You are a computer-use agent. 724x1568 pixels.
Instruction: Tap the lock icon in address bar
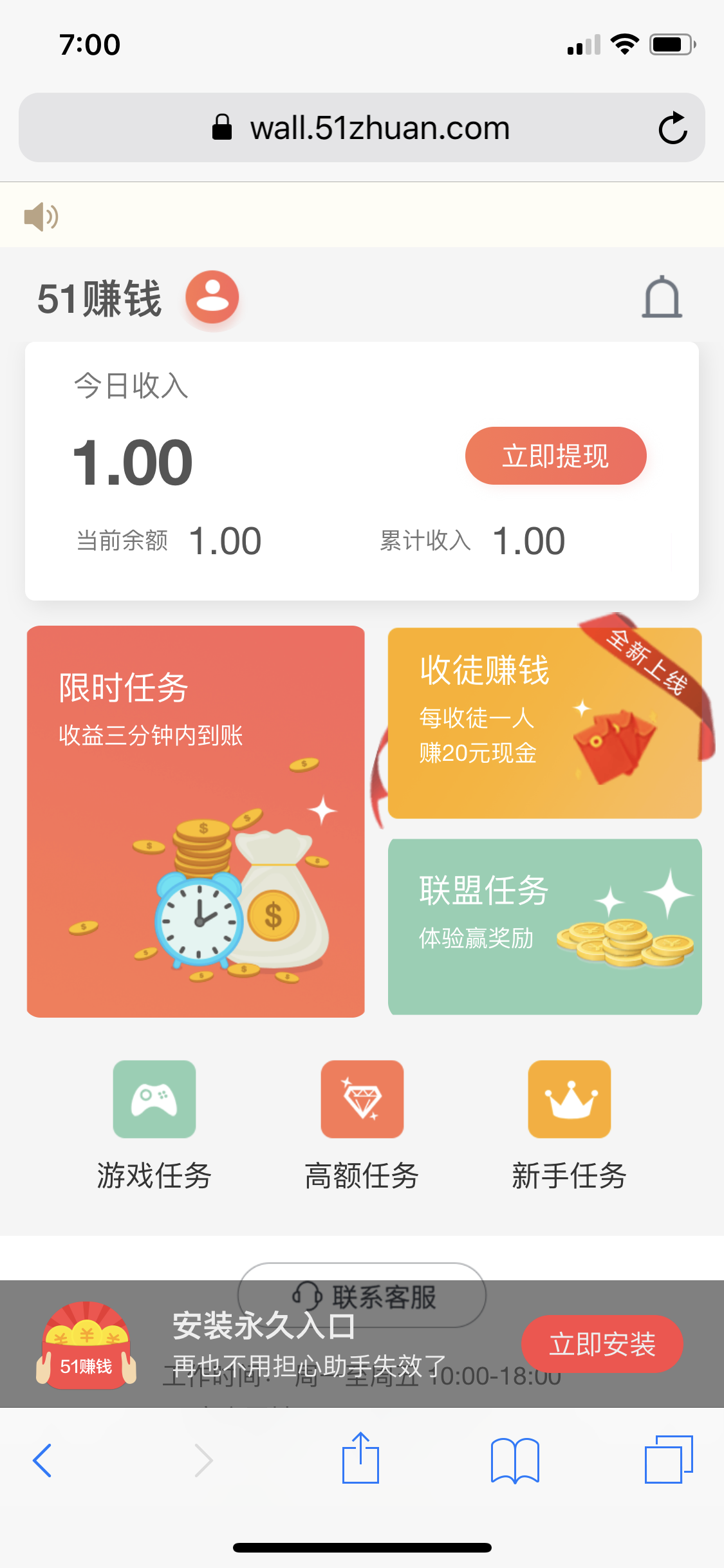(x=222, y=127)
